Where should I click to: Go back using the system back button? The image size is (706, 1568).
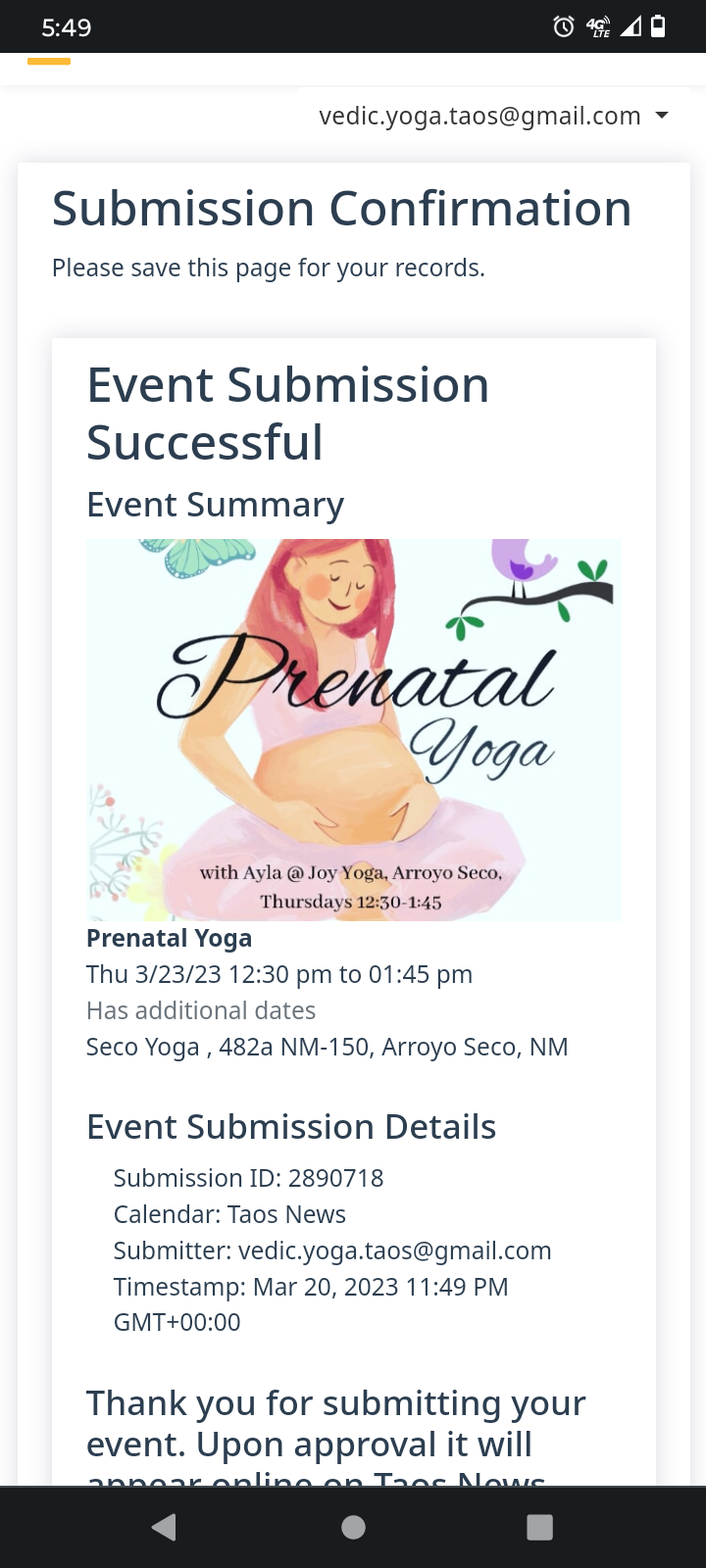pyautogui.click(x=164, y=1527)
